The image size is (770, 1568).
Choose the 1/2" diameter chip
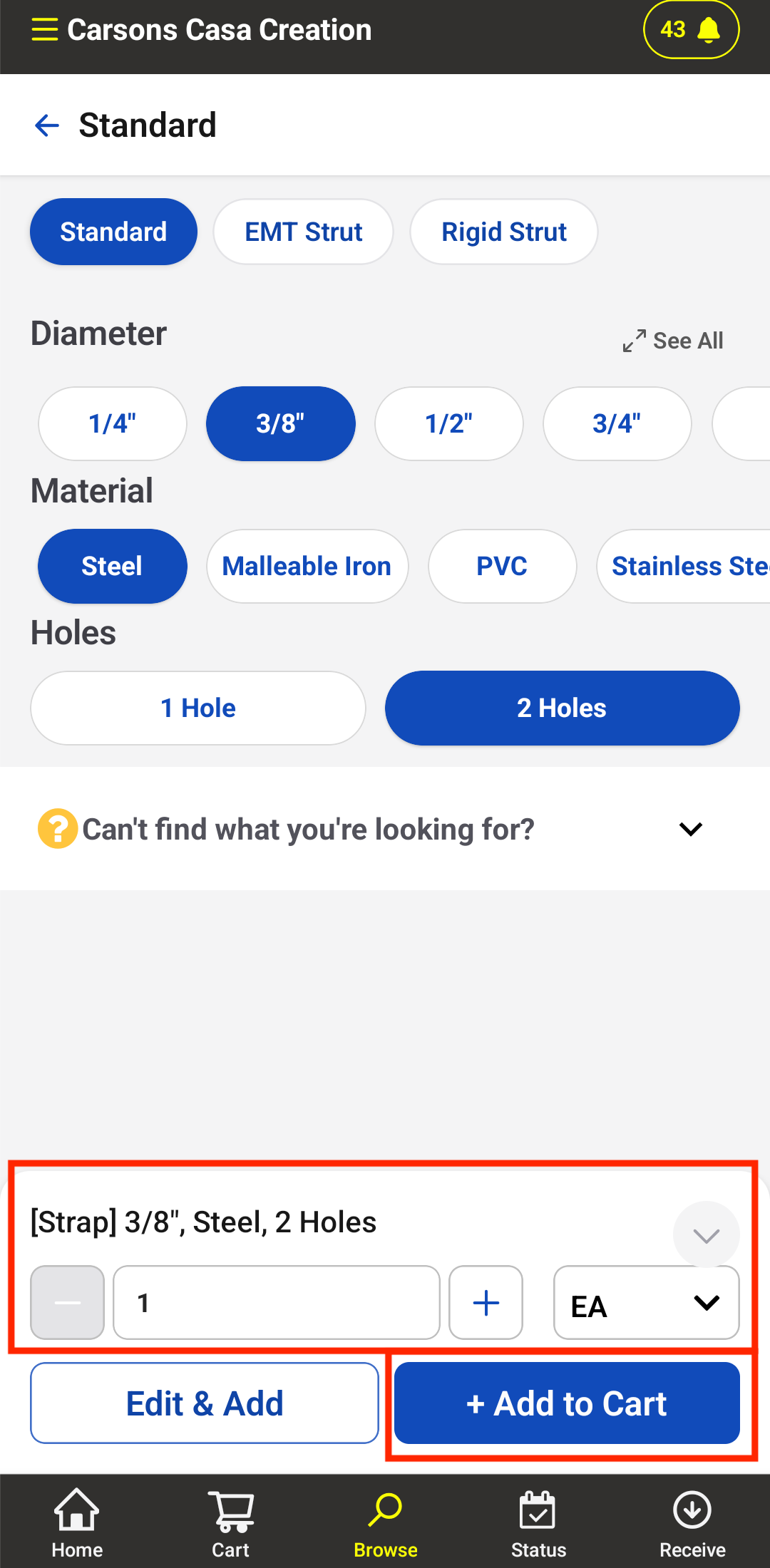click(449, 423)
